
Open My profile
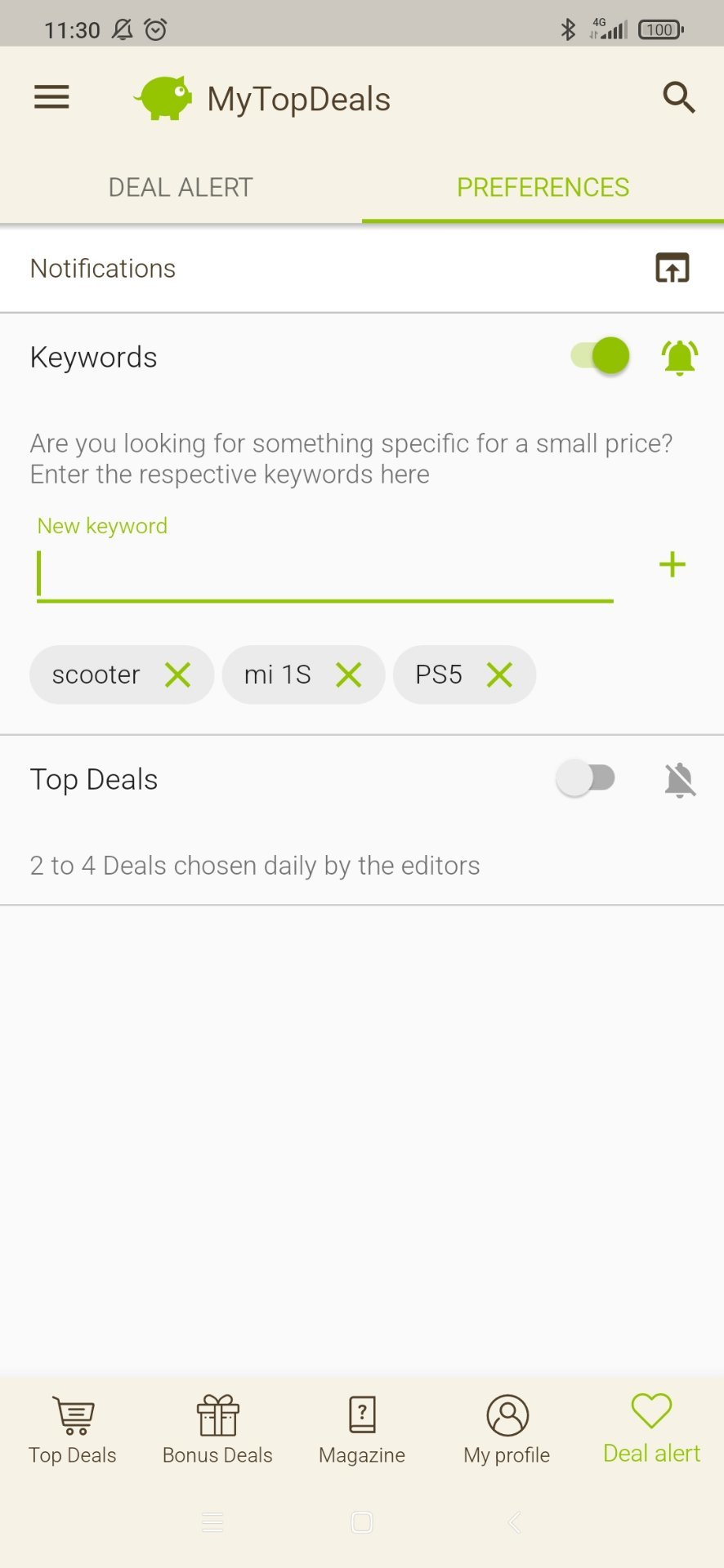tap(507, 1430)
